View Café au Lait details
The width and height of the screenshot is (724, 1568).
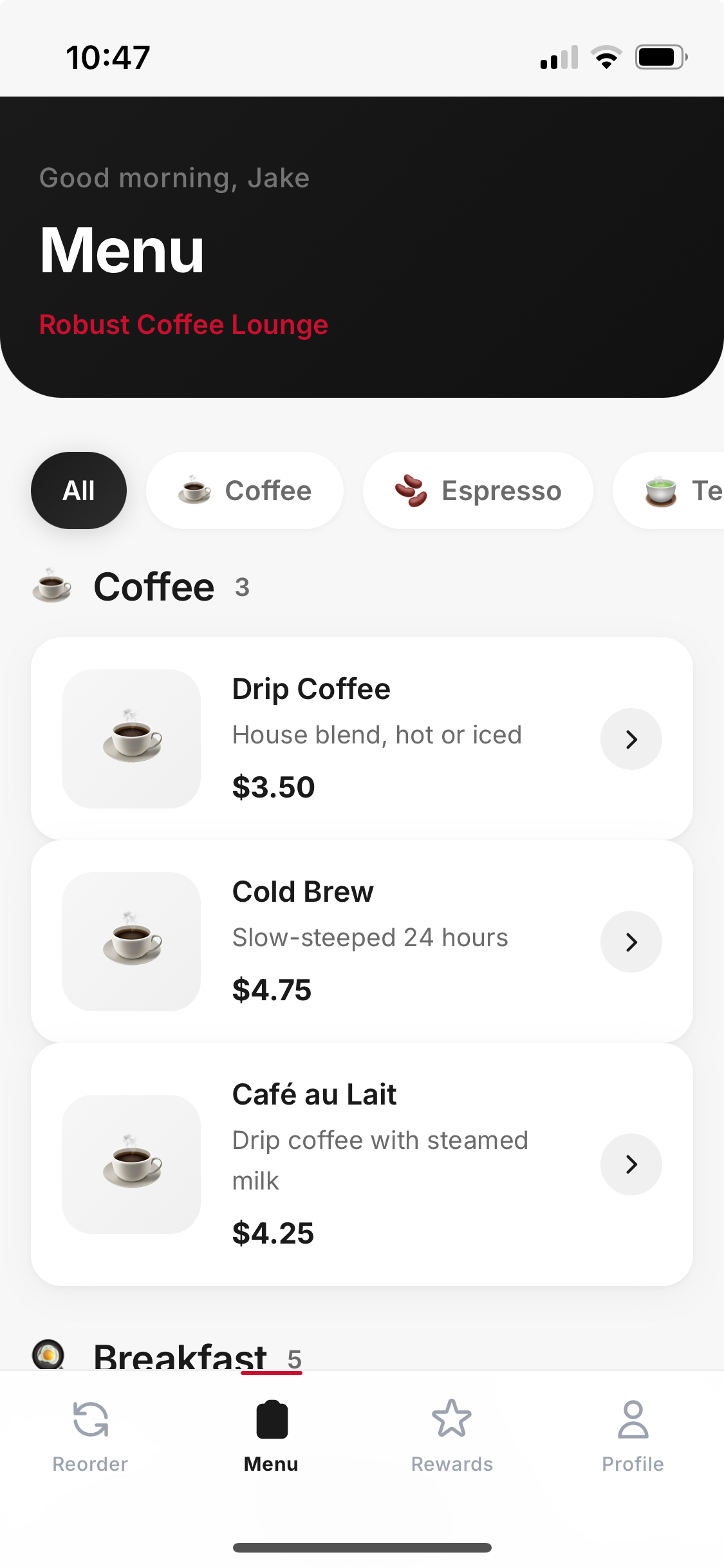(x=360, y=1164)
